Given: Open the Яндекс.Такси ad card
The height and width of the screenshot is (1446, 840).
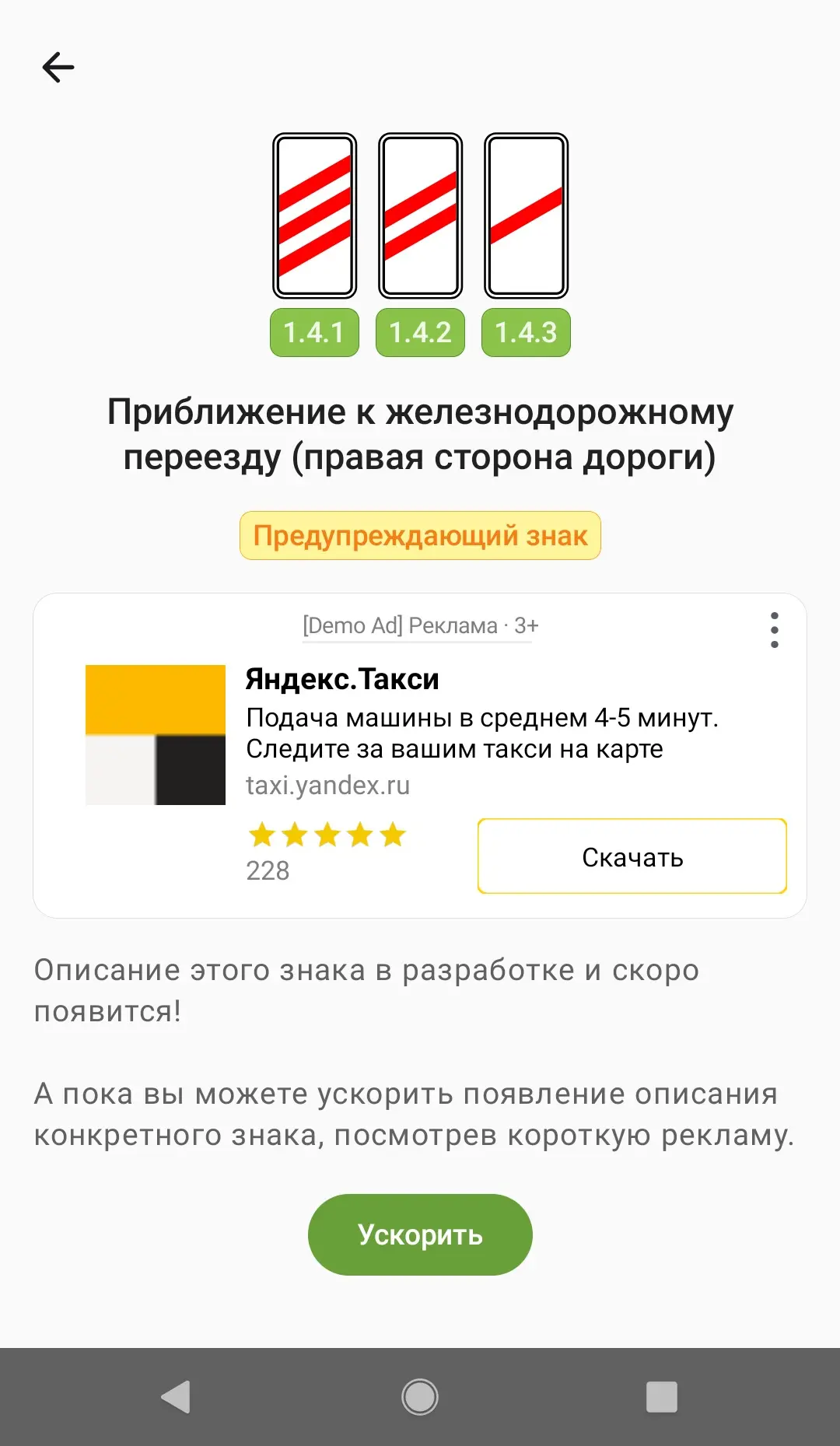Looking at the screenshot, I should pos(342,680).
